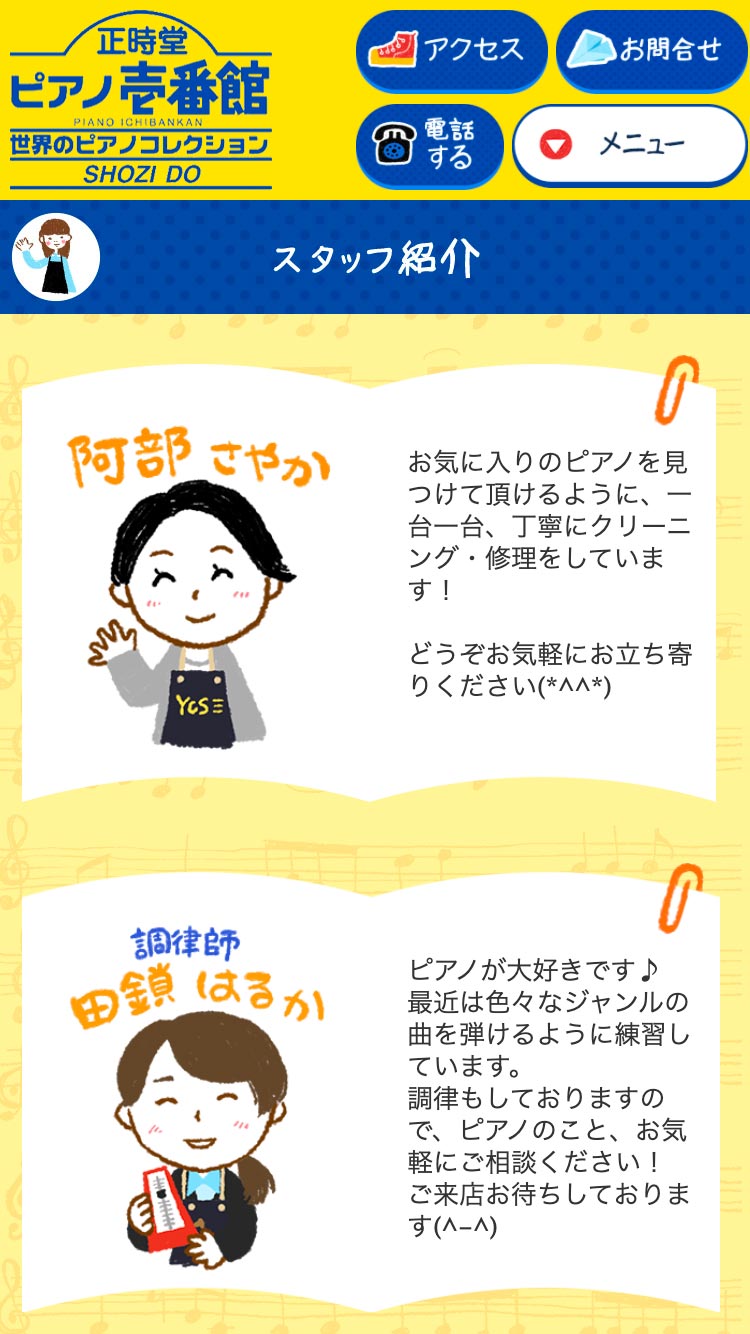750x1334 pixels.
Task: Expand the メニュー dropdown menu
Action: [x=629, y=145]
